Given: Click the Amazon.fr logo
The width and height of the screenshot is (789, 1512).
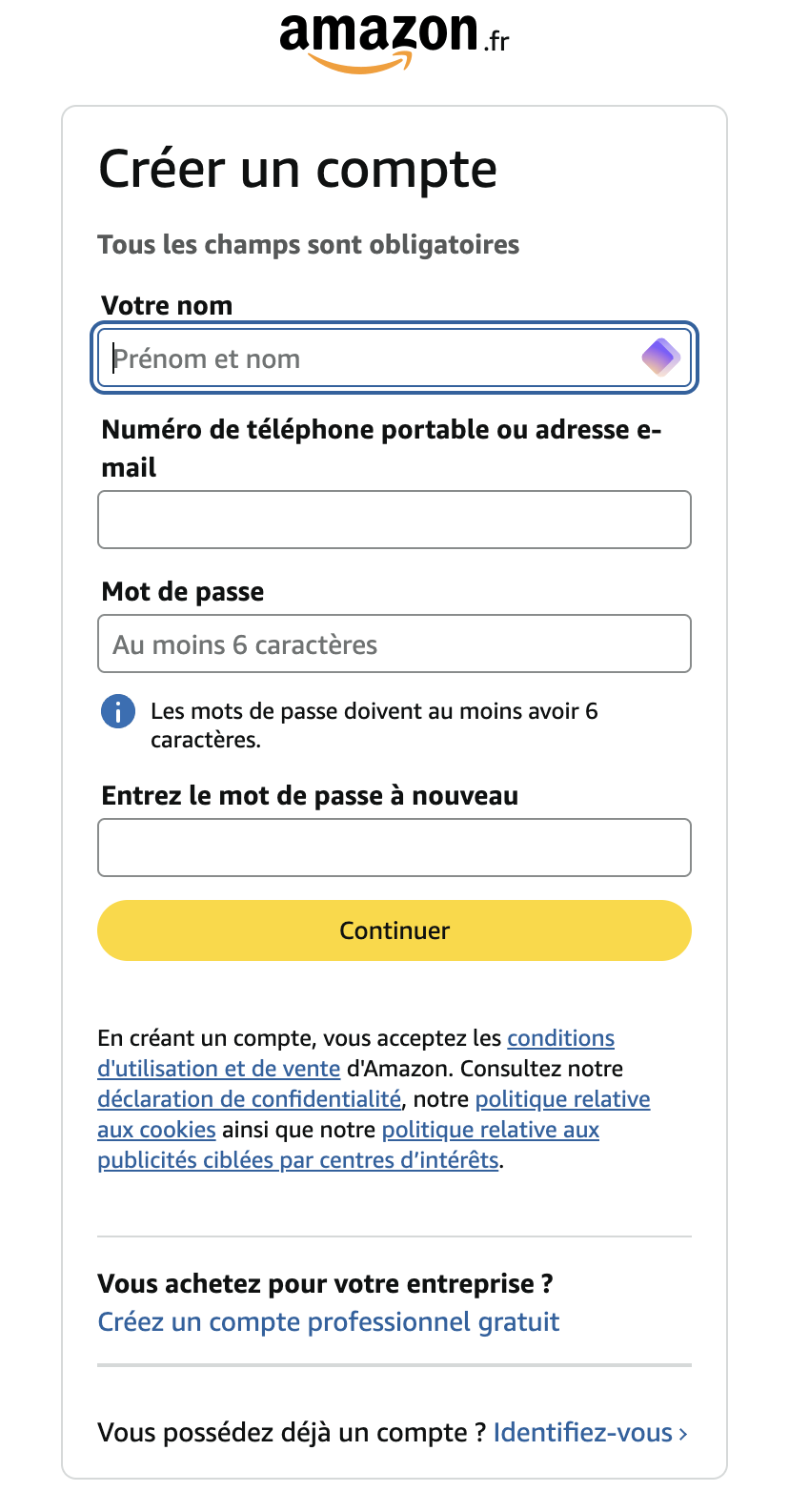Looking at the screenshot, I should tap(394, 38).
